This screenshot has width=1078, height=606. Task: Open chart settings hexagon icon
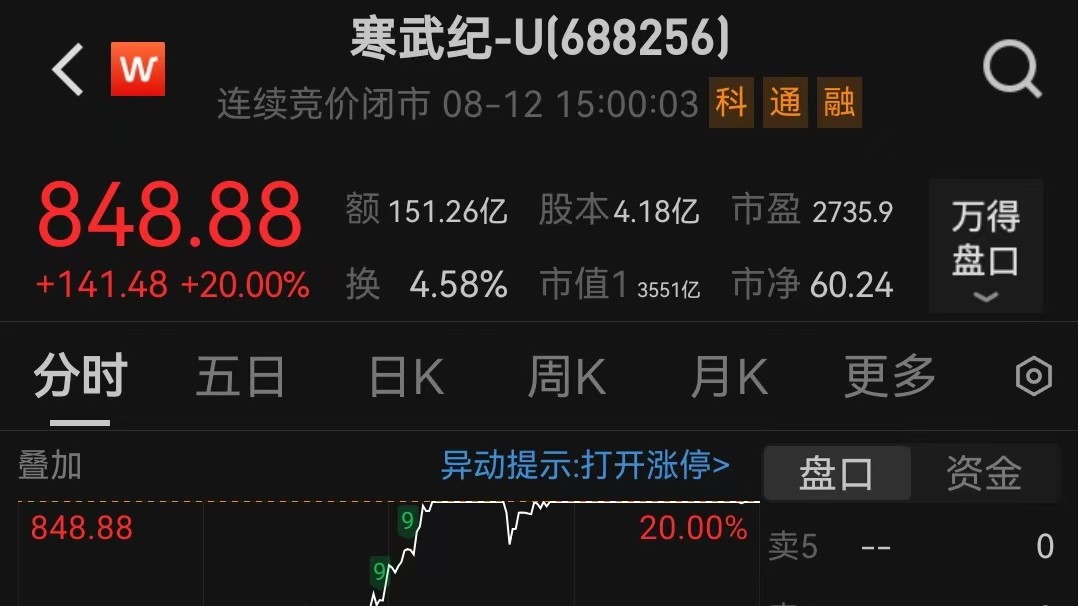(1033, 377)
